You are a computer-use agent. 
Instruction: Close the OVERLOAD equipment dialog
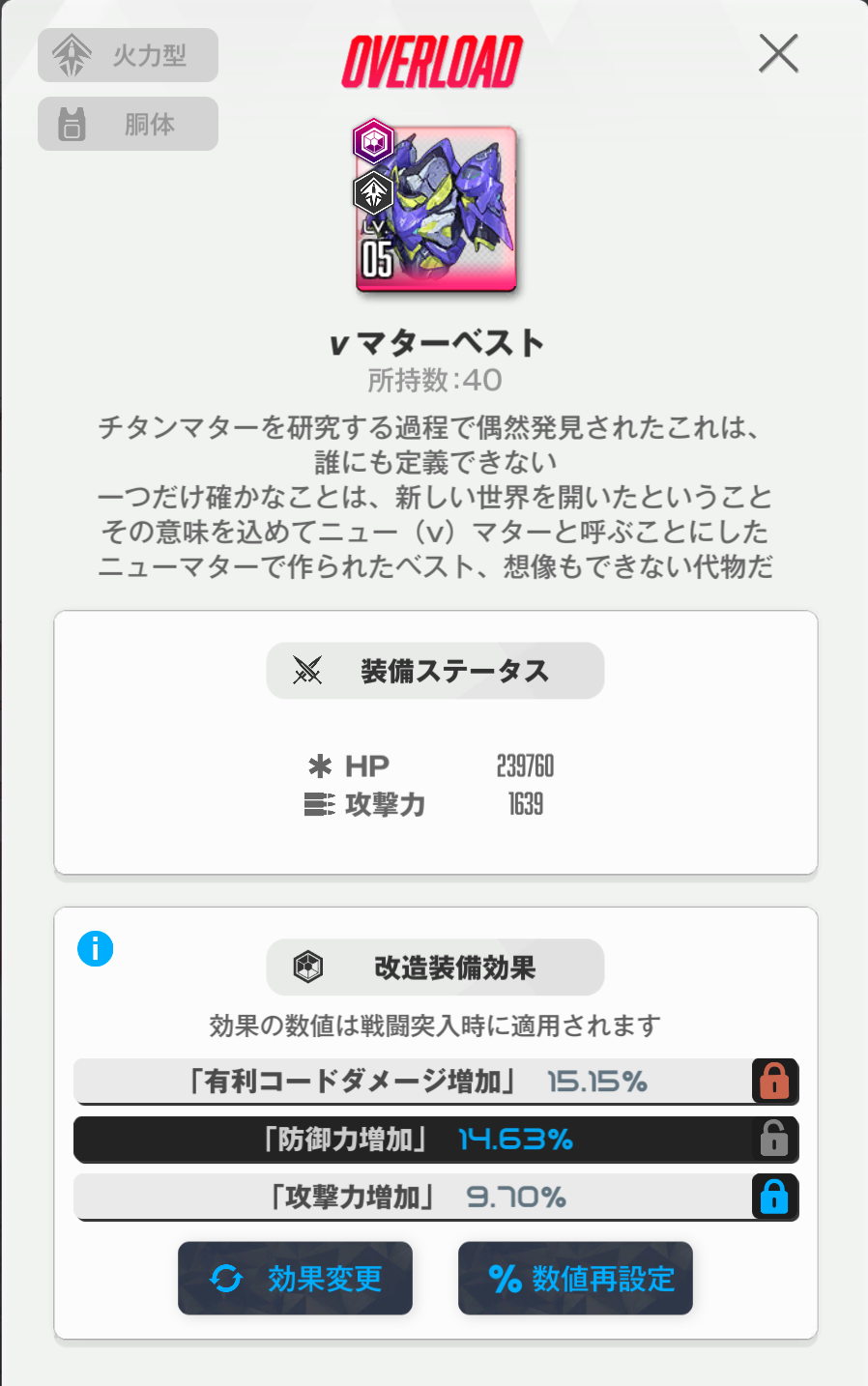778,54
